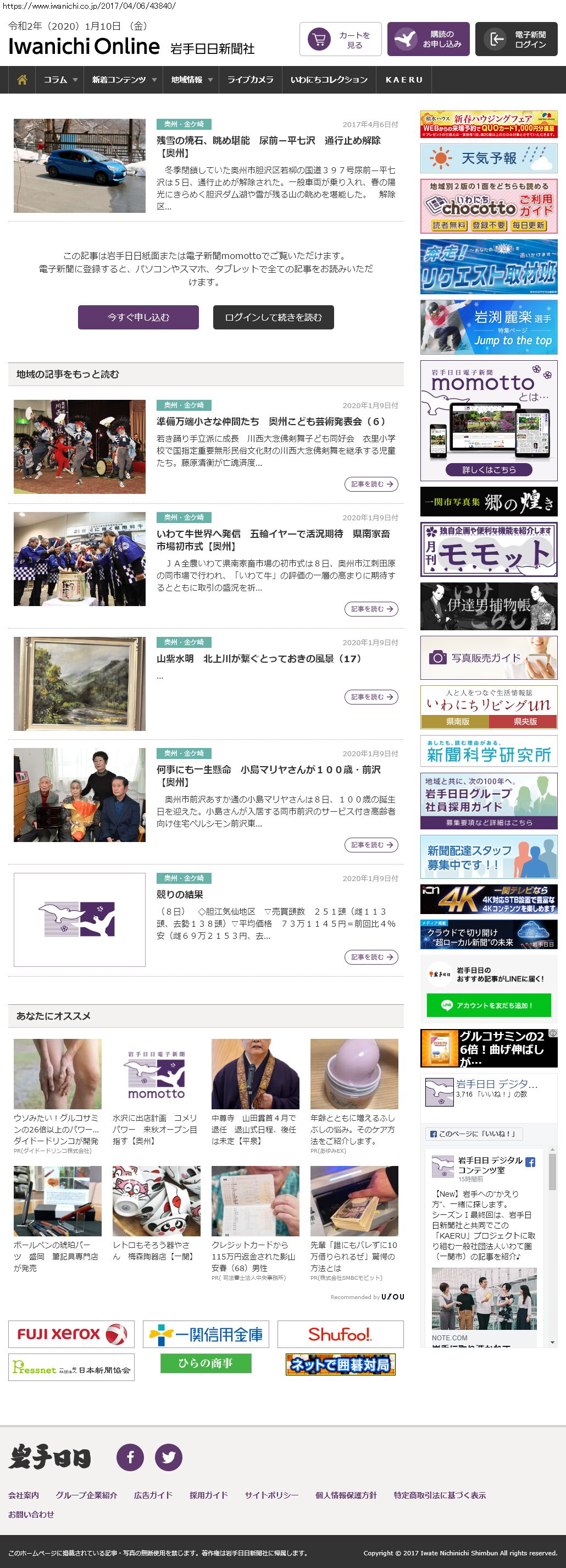Expand the コラム menu
Screen dimensions: 566x1568
pyautogui.click(x=60, y=80)
